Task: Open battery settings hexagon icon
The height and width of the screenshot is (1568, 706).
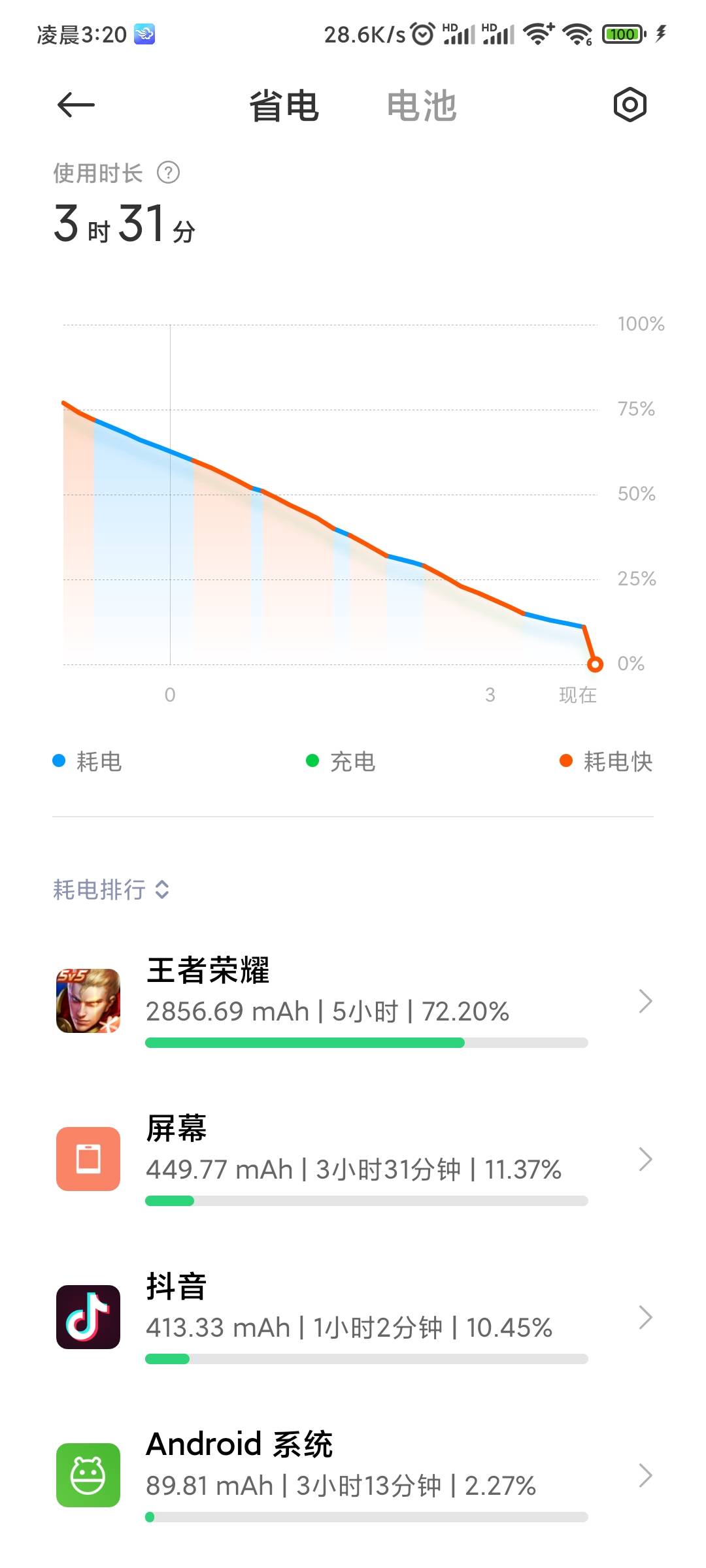Action: pyautogui.click(x=630, y=105)
